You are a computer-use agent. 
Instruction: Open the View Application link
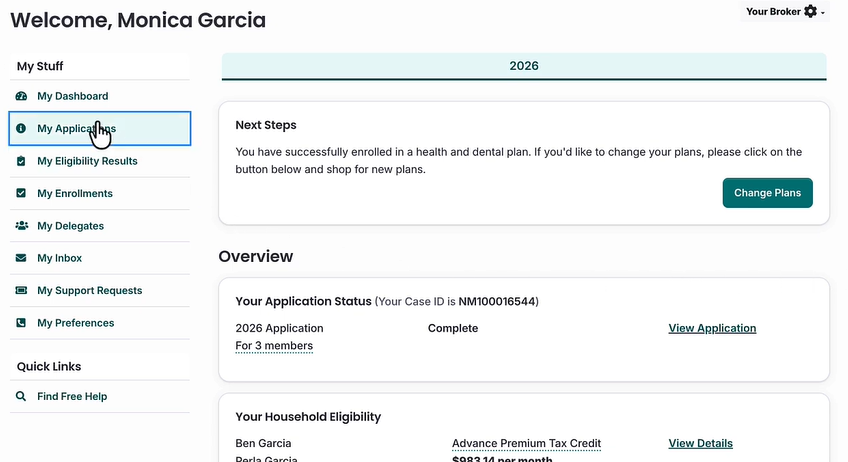(712, 328)
